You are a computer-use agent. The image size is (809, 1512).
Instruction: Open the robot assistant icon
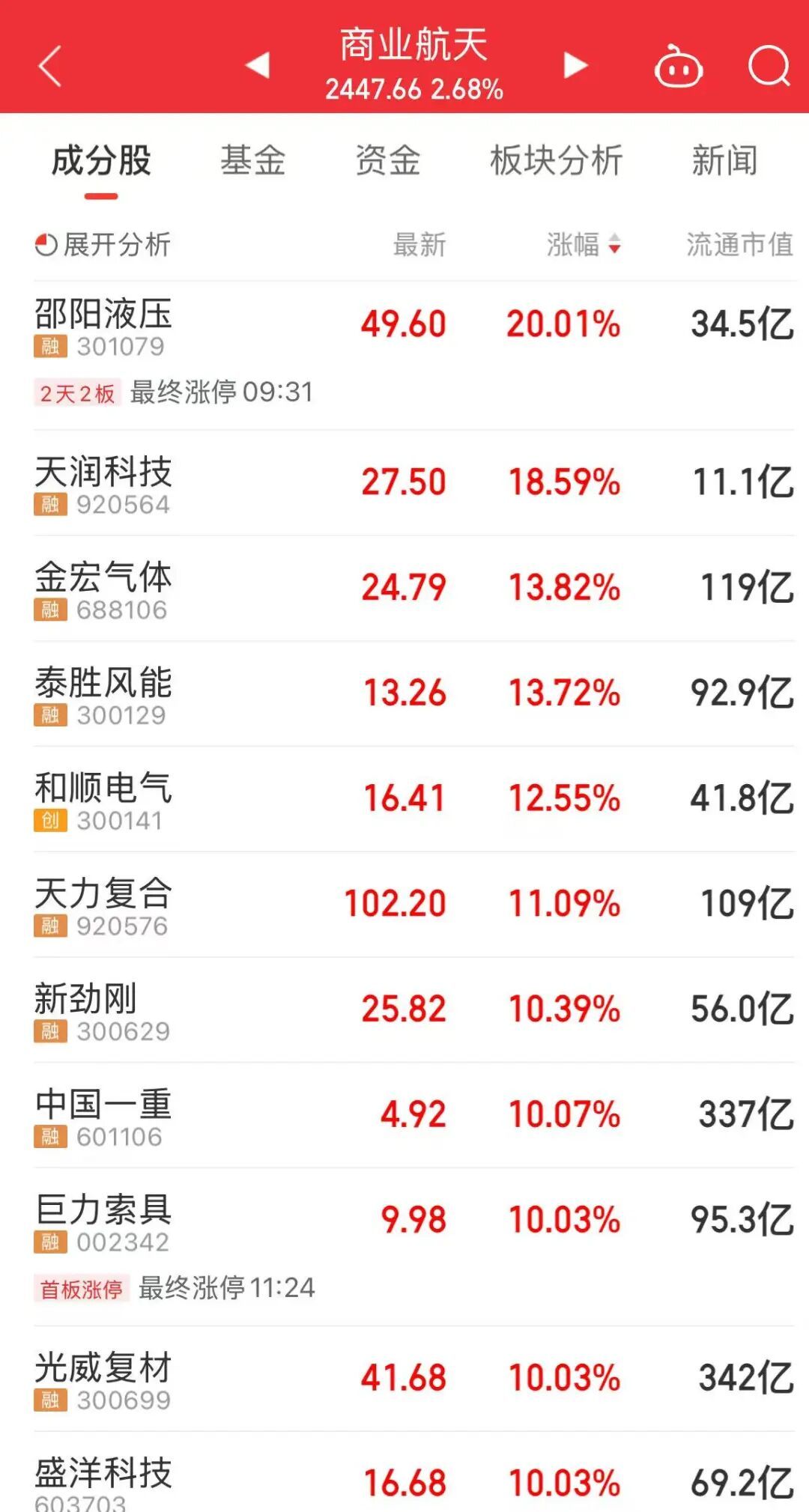tap(678, 67)
